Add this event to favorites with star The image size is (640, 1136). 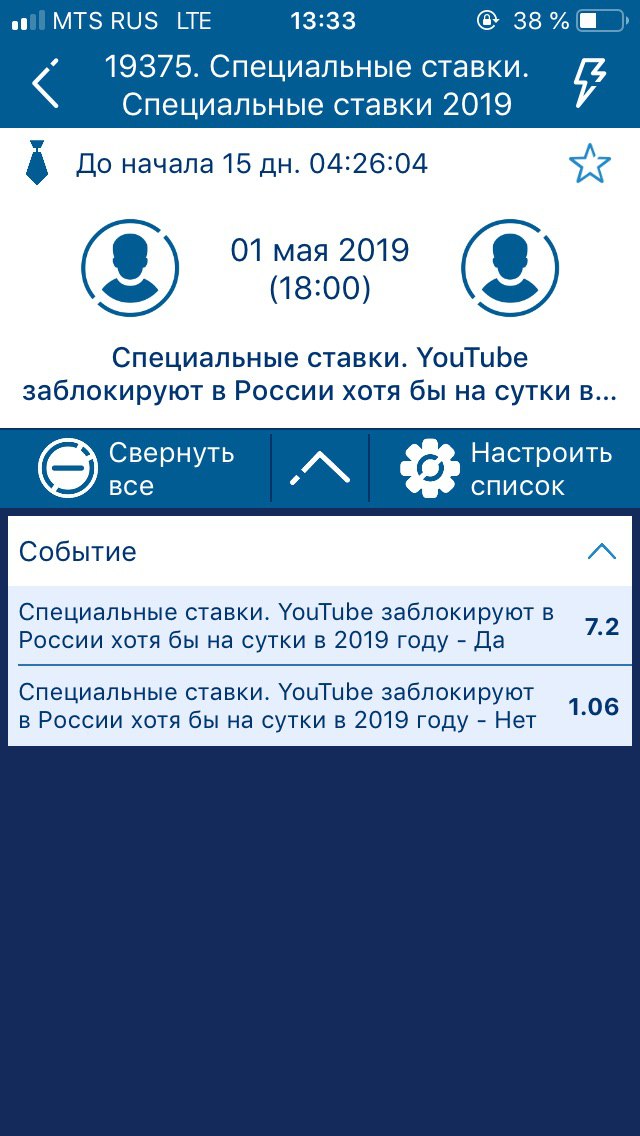tap(589, 164)
